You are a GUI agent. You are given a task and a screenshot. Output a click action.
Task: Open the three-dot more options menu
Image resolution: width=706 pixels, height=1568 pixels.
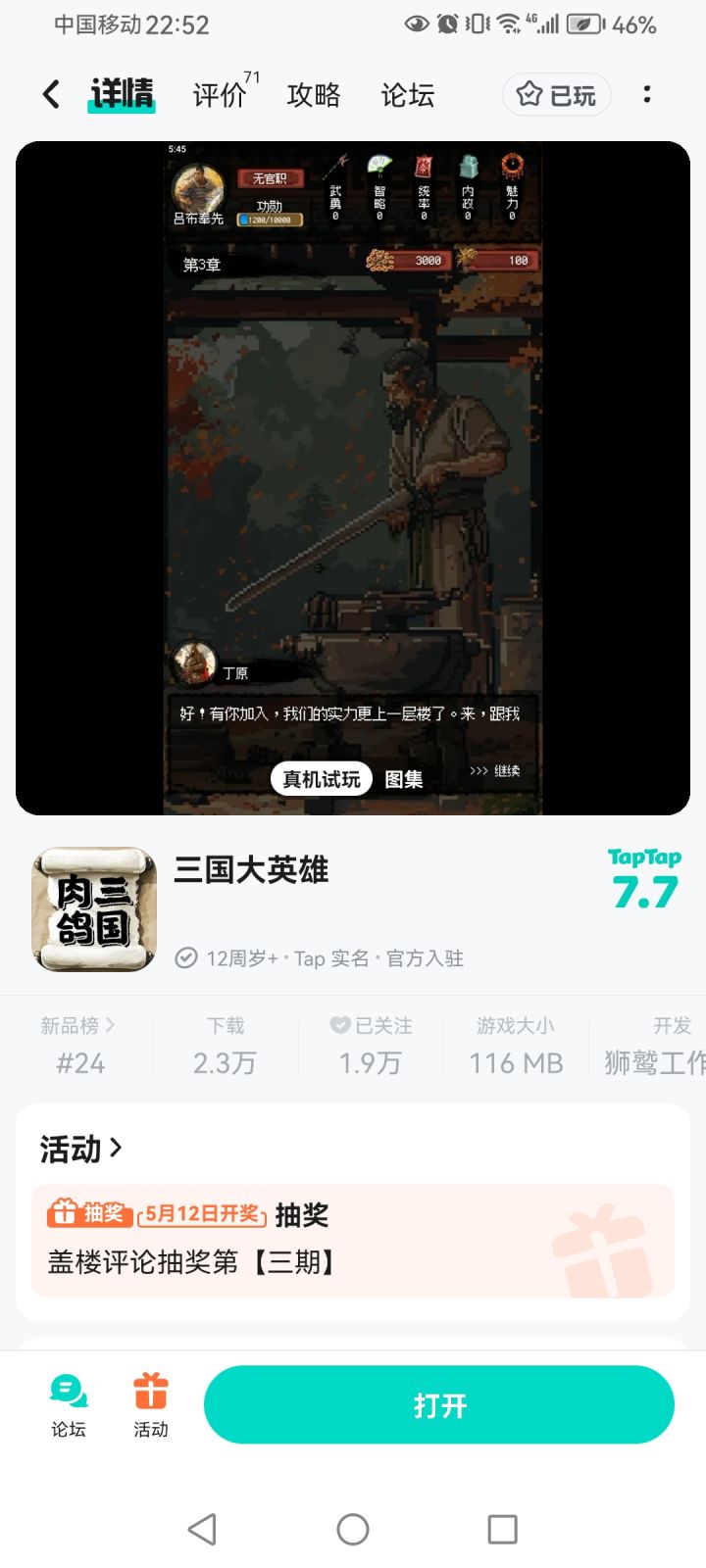click(x=647, y=93)
